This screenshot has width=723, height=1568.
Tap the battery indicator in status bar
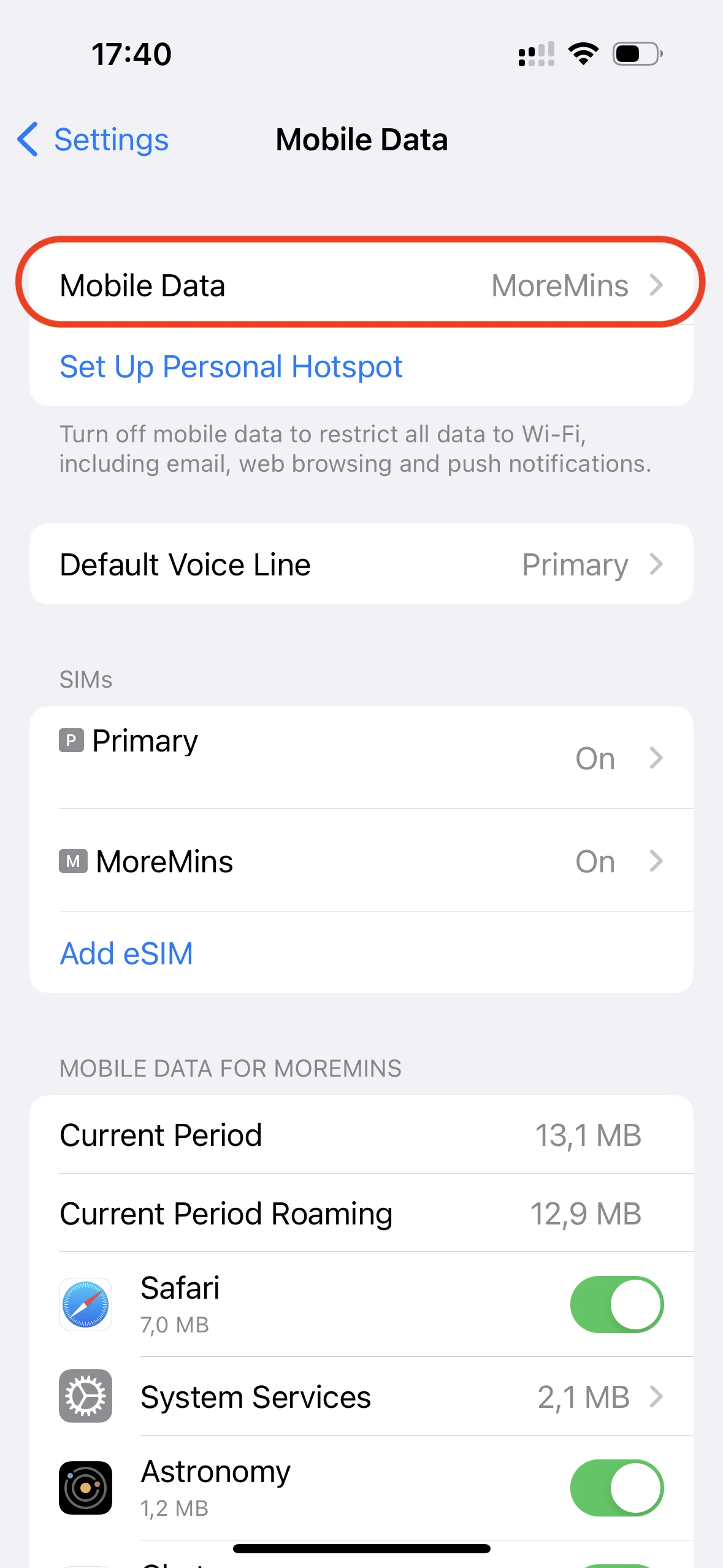pyautogui.click(x=635, y=54)
